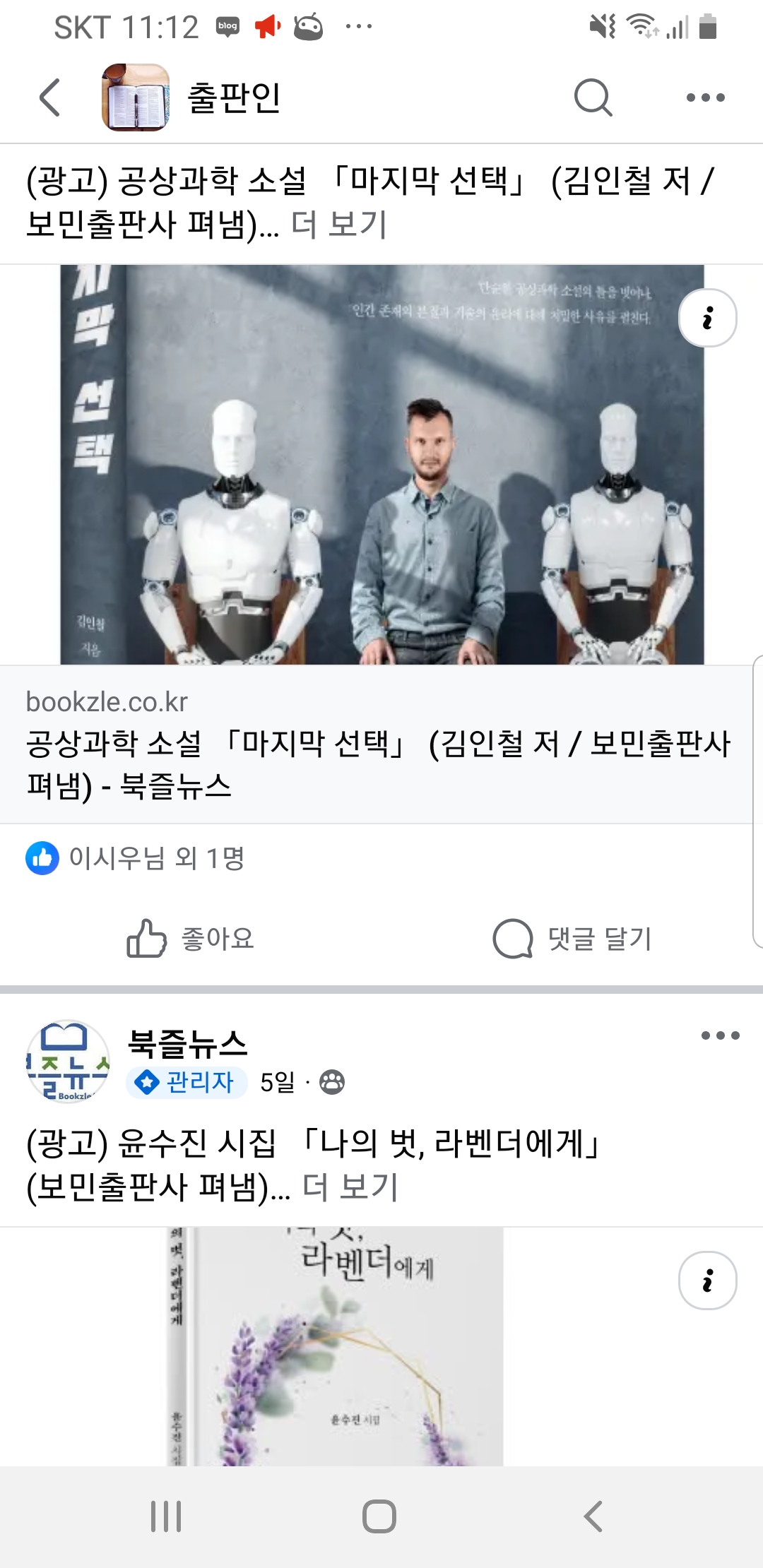Open 북즐뉴스 profile picture
The height and width of the screenshot is (1568, 763).
[x=68, y=1061]
